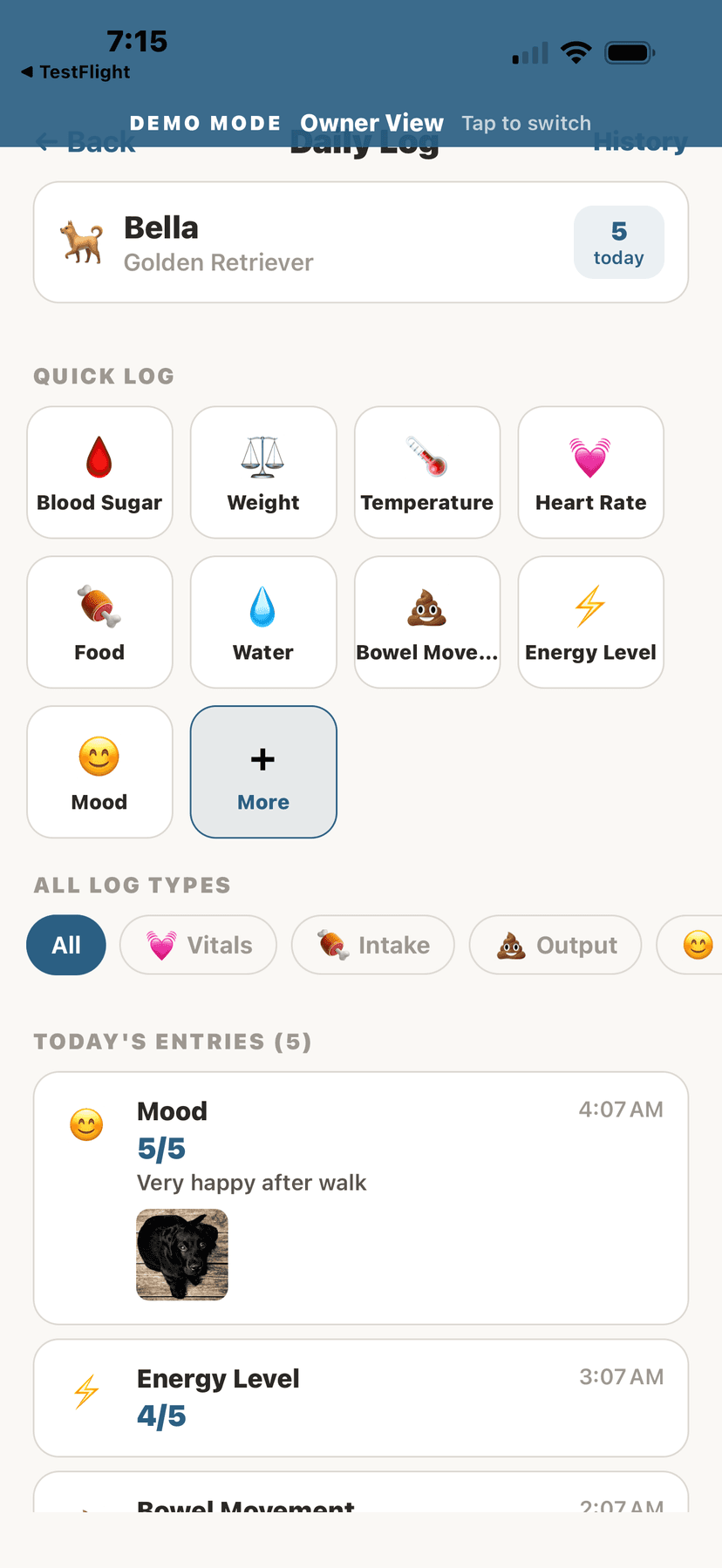722x1568 pixels.
Task: View the dog photo in the Mood entry
Action: pos(181,1254)
